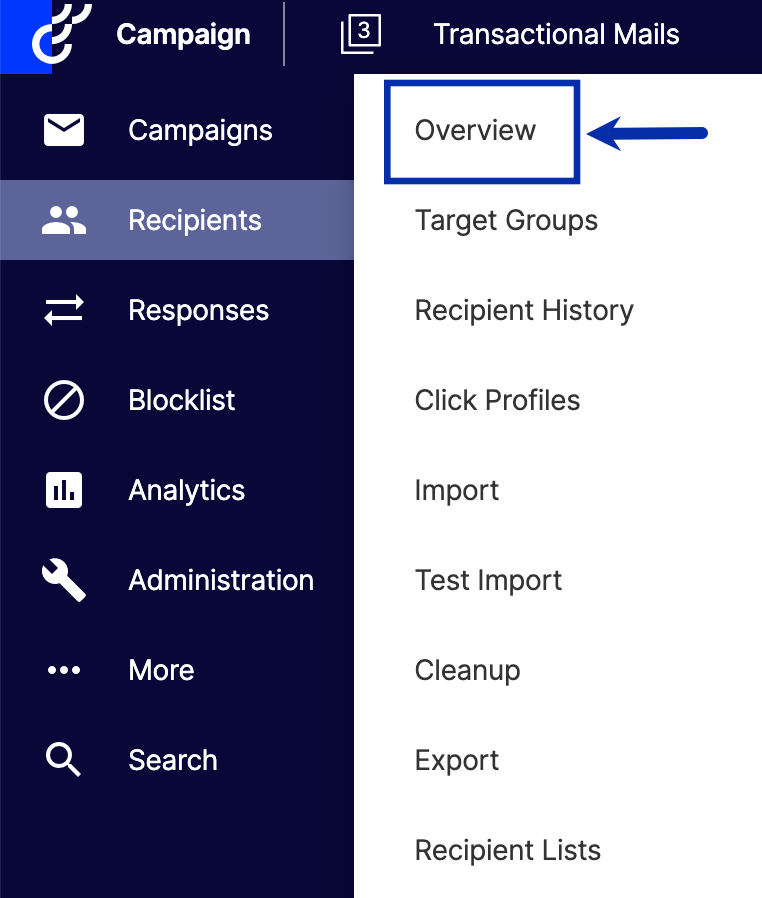Screen dimensions: 762x898
Task: Open Administration settings
Action: [x=220, y=580]
